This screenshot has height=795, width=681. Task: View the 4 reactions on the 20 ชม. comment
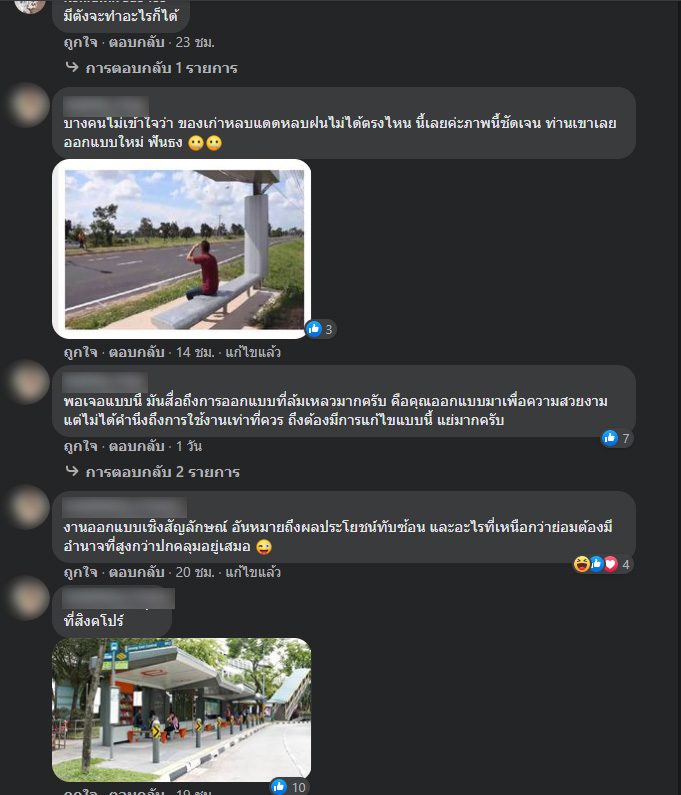click(x=603, y=564)
